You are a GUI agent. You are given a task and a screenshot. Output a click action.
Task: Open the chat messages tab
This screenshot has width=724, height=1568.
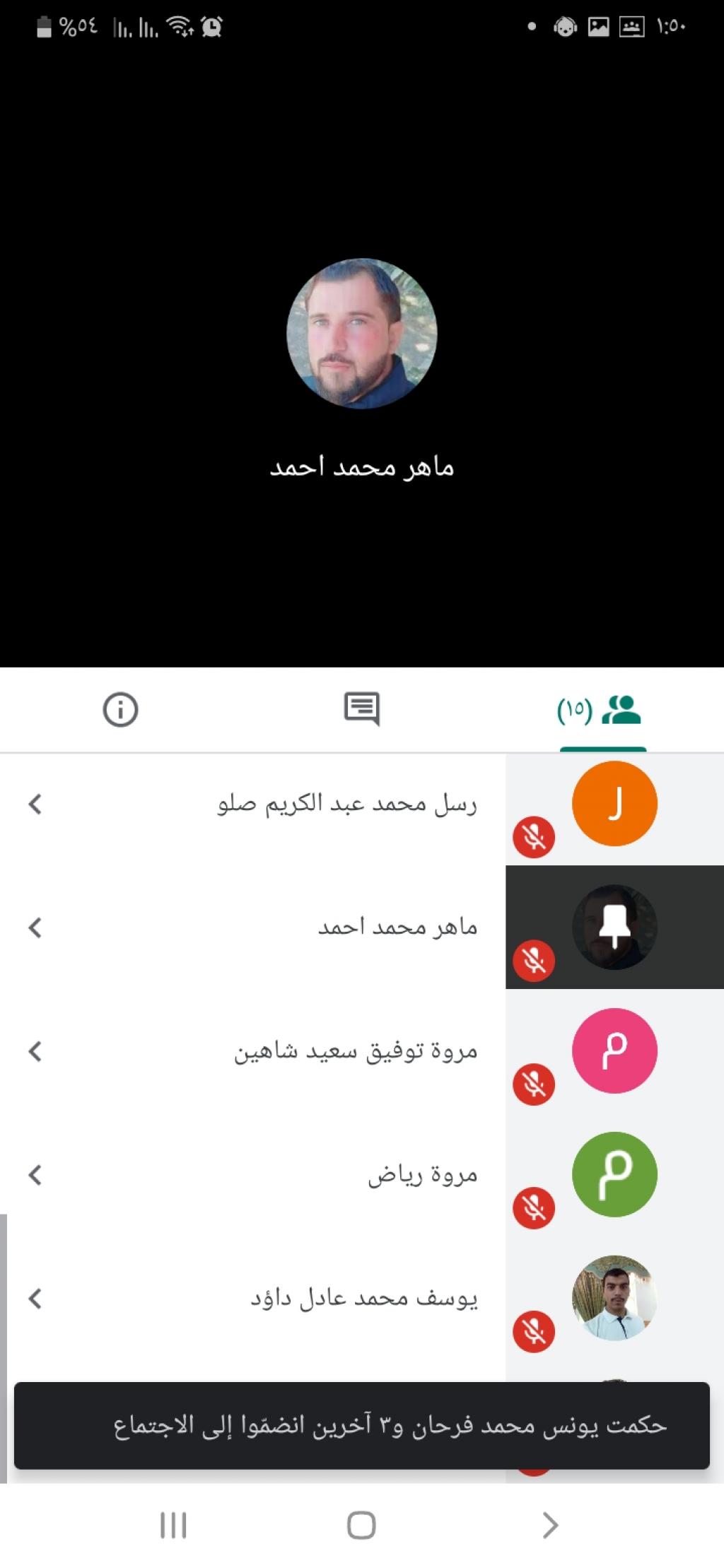point(361,709)
